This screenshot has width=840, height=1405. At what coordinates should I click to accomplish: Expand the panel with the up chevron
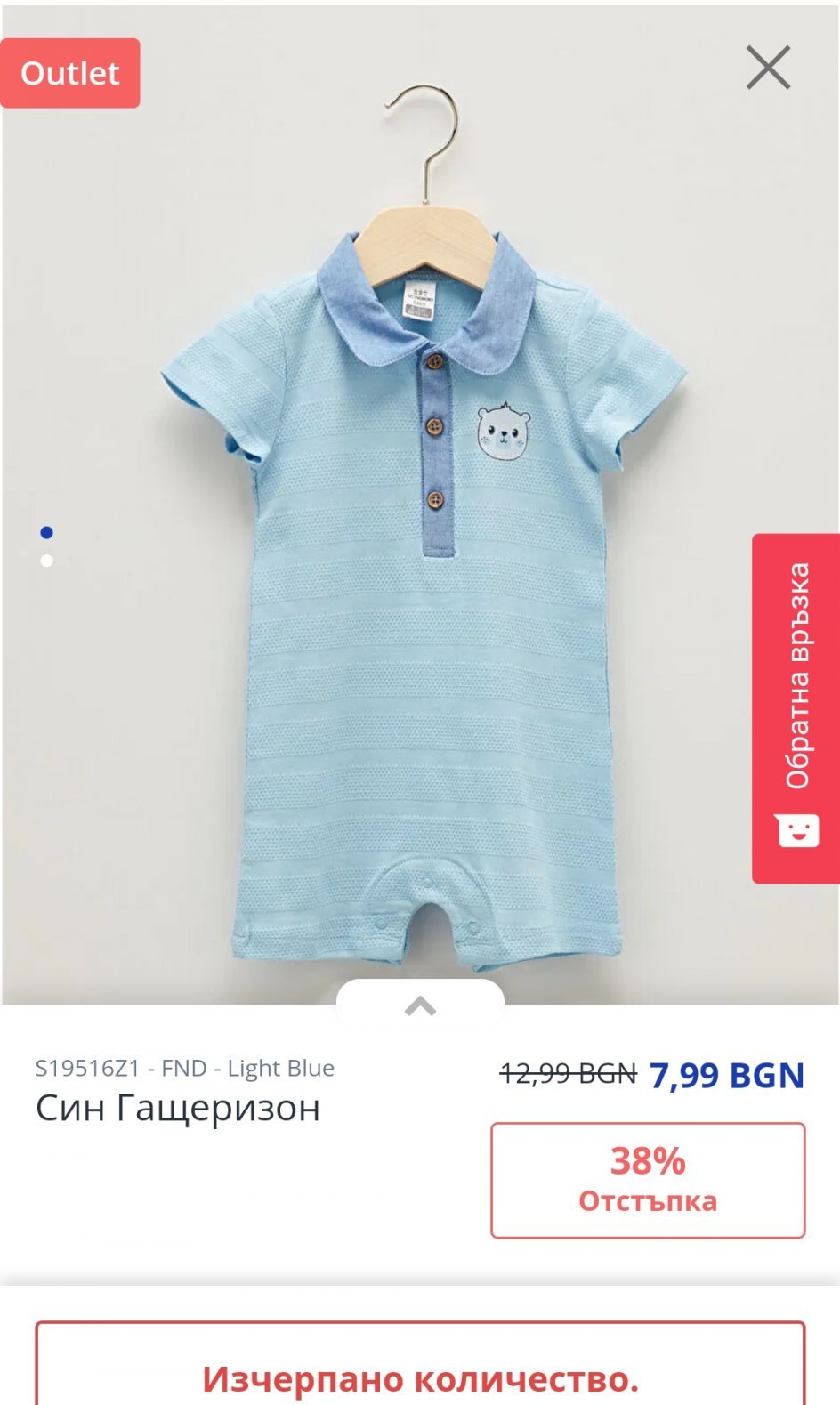coord(420,1006)
